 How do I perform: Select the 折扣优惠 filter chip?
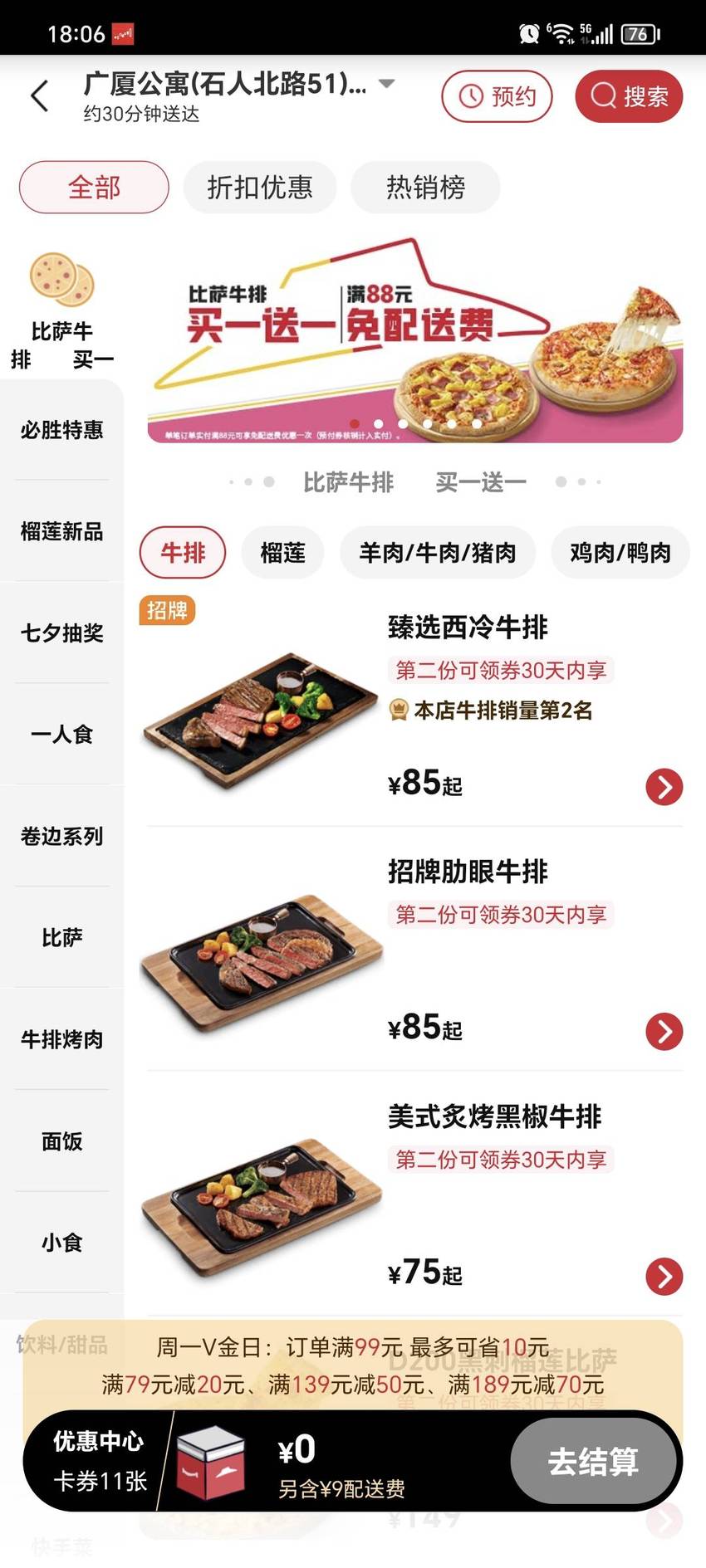coord(260,187)
